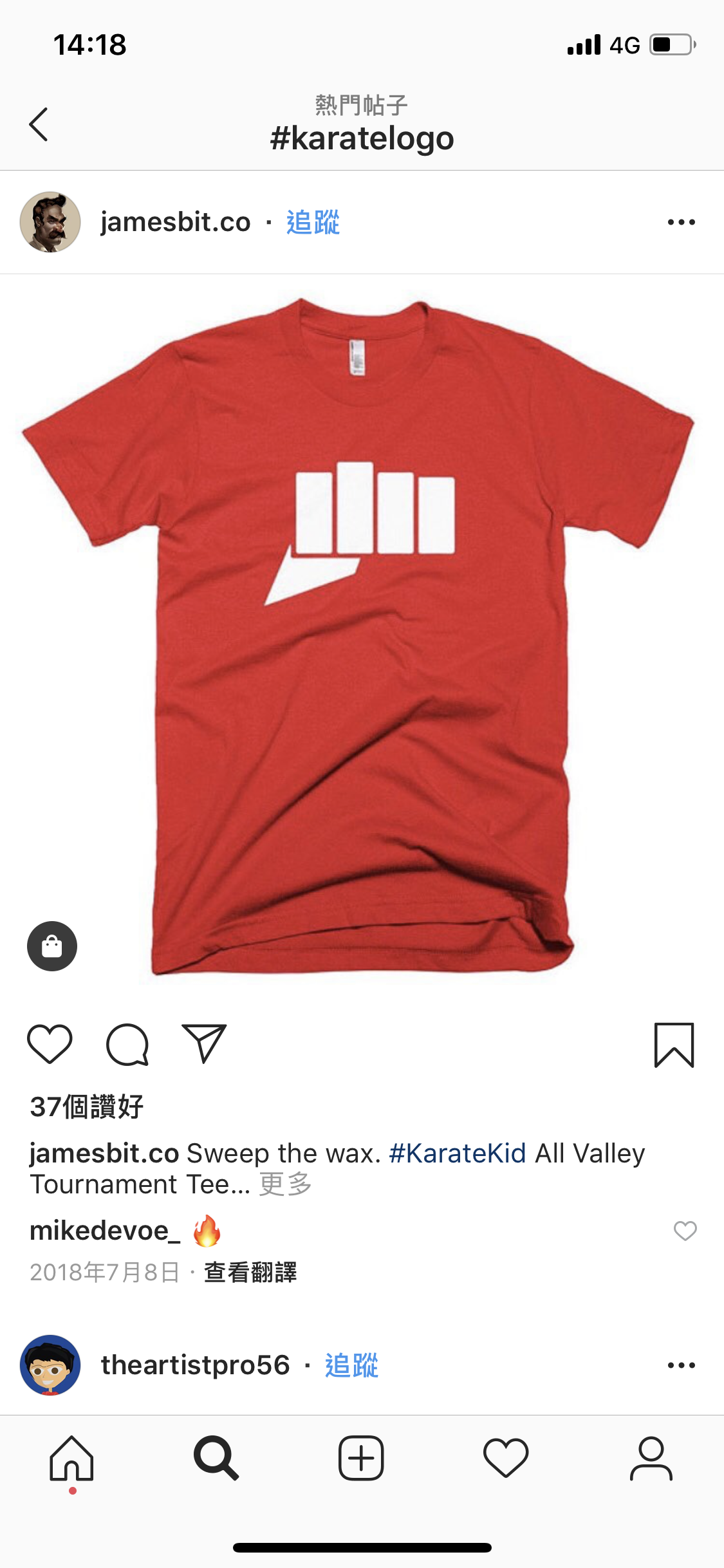View shopping bag product tags

(52, 946)
